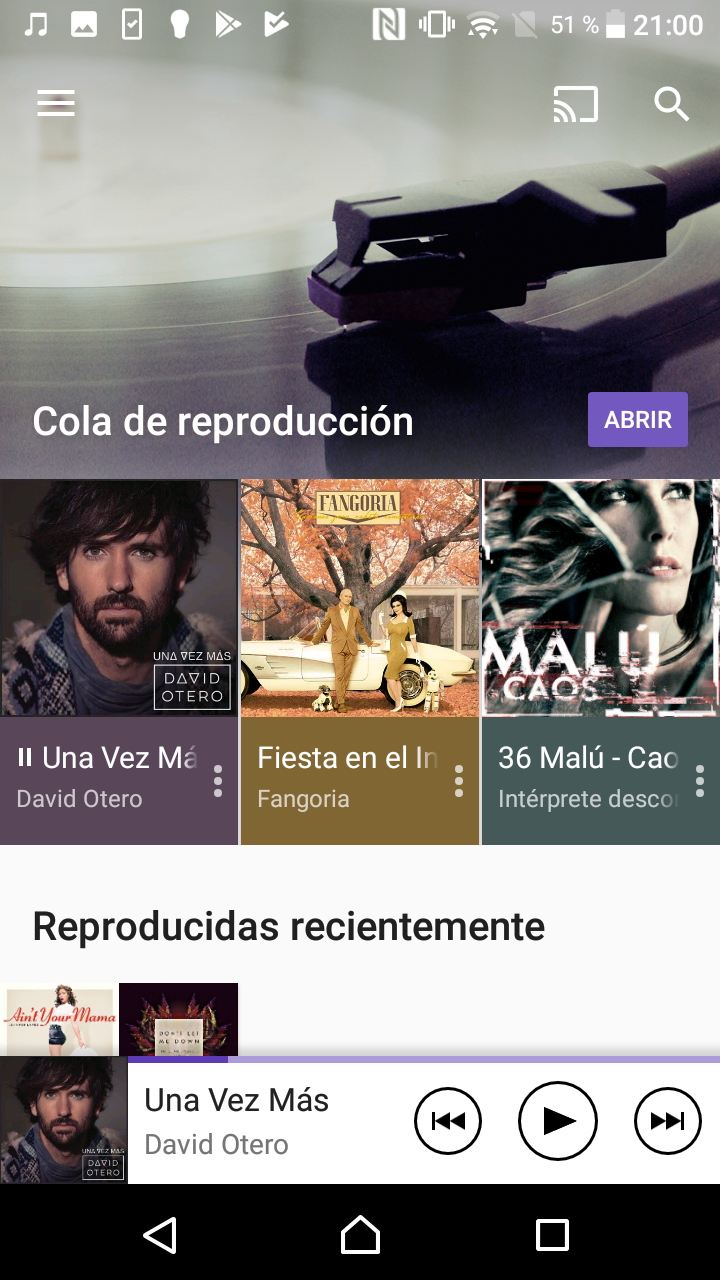Open the Malú Caos album card
720x1280 pixels.
coord(601,598)
